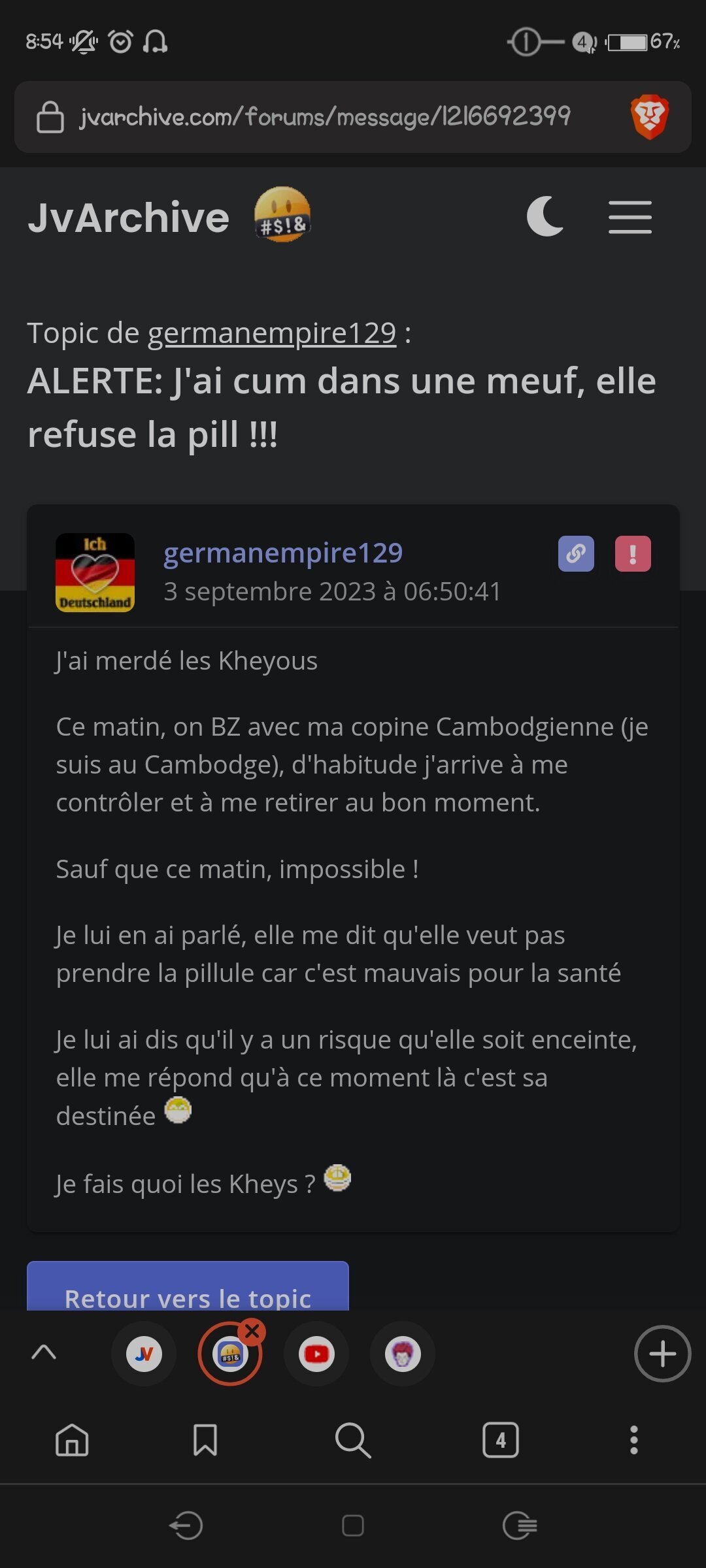The height and width of the screenshot is (1568, 706).
Task: Collapse the tab strip with the chevron
Action: coord(44,1351)
